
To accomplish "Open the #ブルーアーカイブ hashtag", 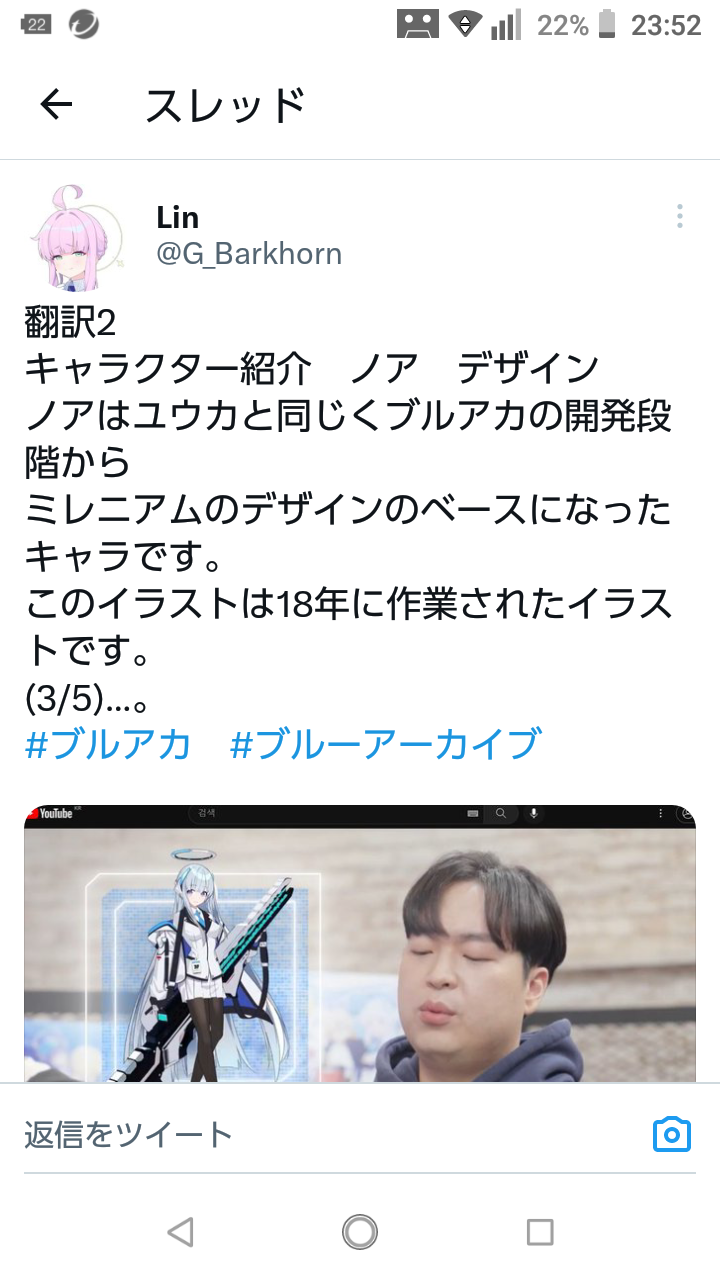I will (x=386, y=745).
